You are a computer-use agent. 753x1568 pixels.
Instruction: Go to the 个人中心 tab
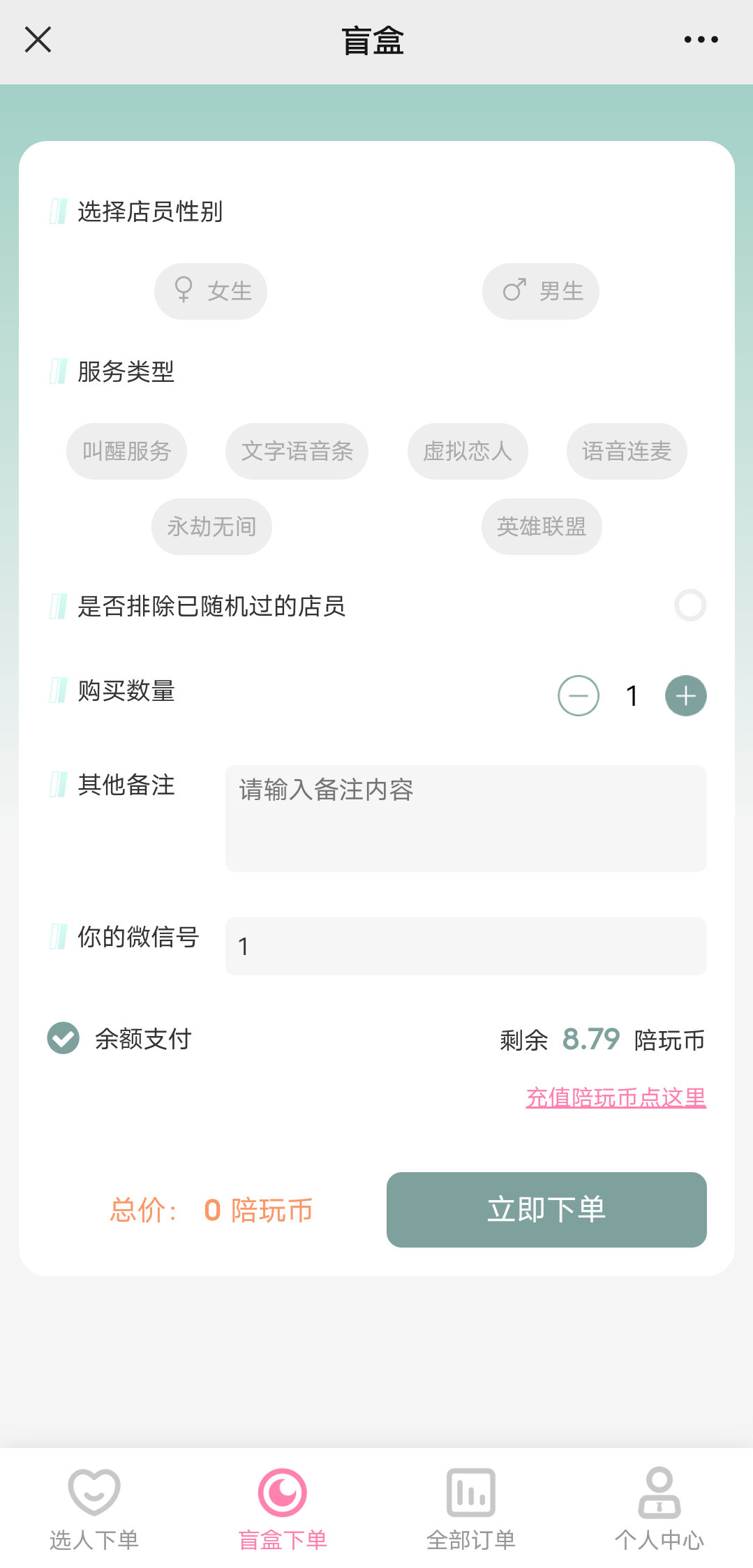pyautogui.click(x=659, y=1509)
